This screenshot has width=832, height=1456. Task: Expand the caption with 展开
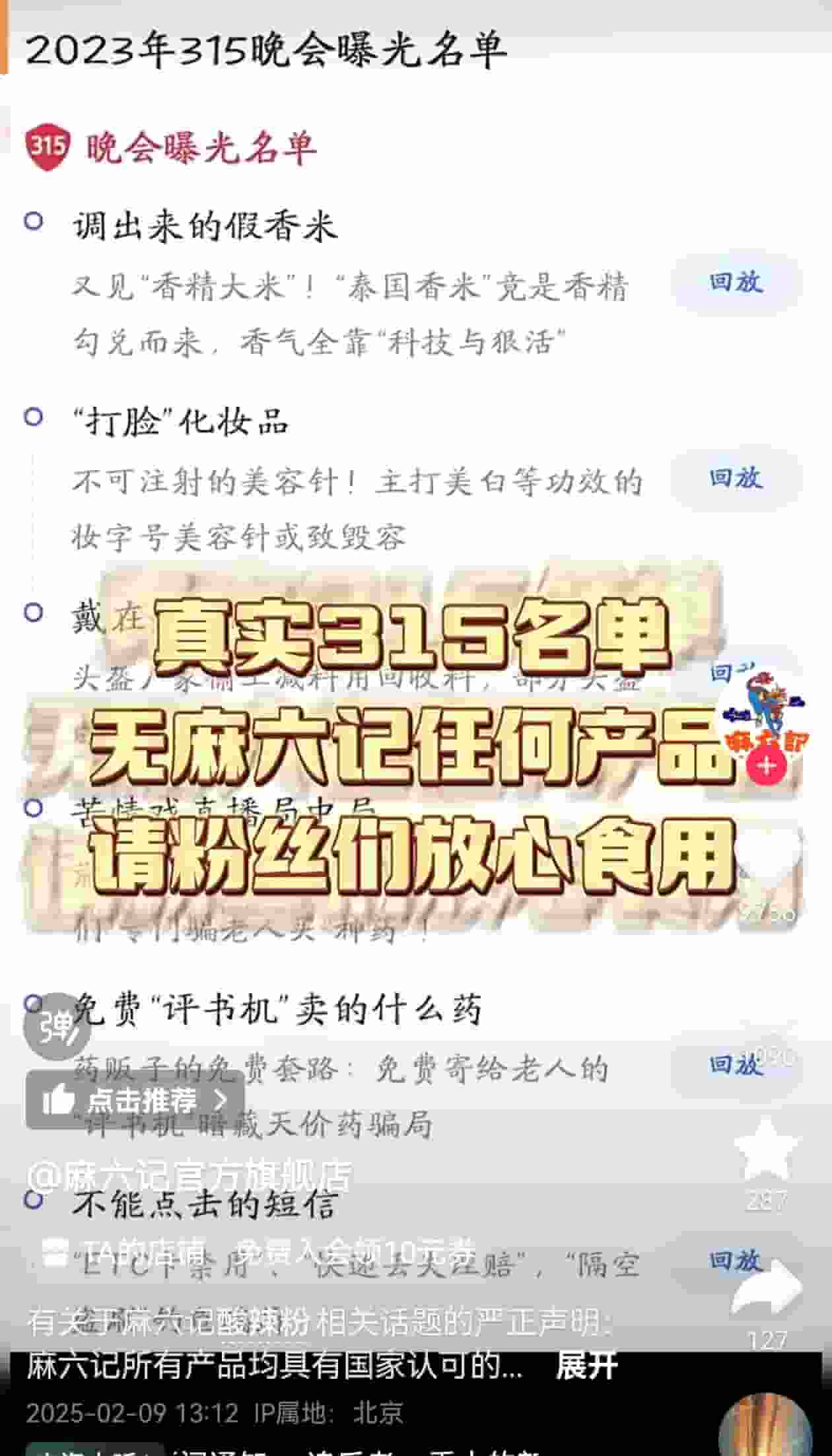coord(586,1366)
